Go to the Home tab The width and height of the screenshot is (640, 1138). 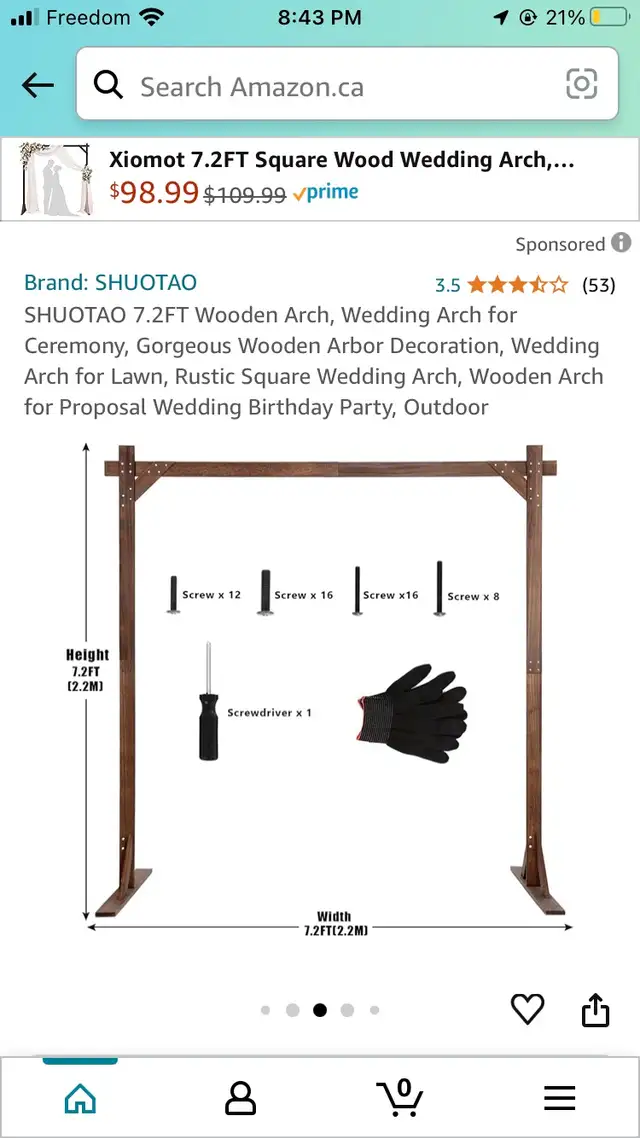pyautogui.click(x=80, y=1098)
